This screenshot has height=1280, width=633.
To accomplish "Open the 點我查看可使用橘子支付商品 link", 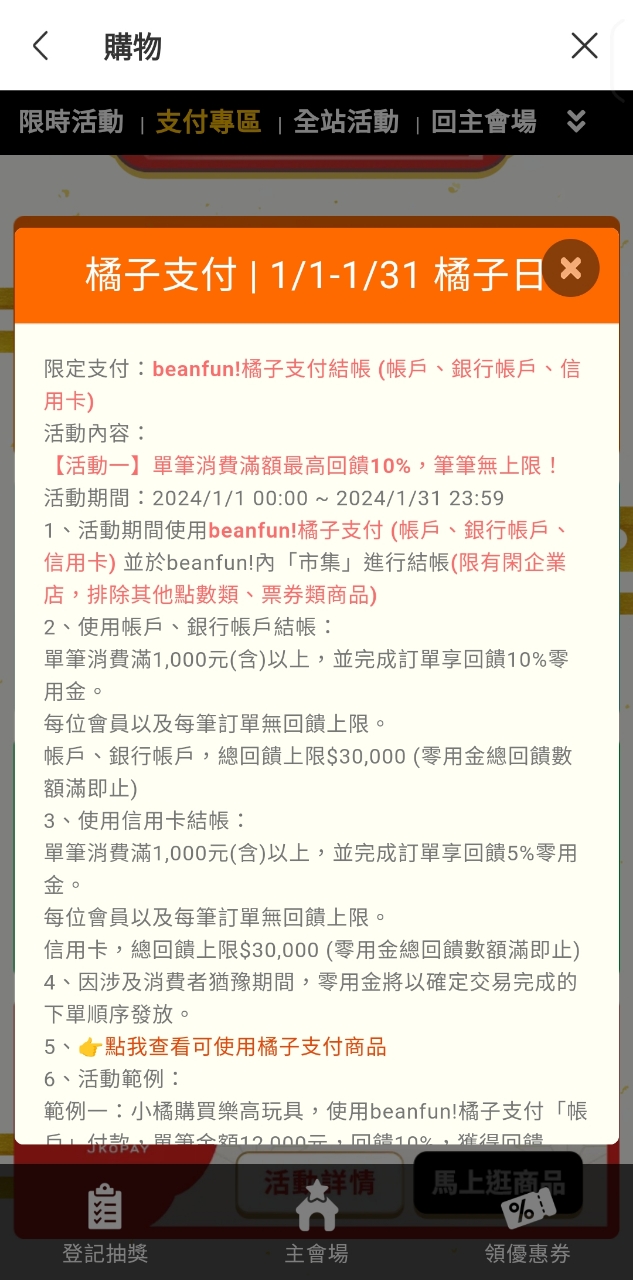I will tap(245, 1047).
